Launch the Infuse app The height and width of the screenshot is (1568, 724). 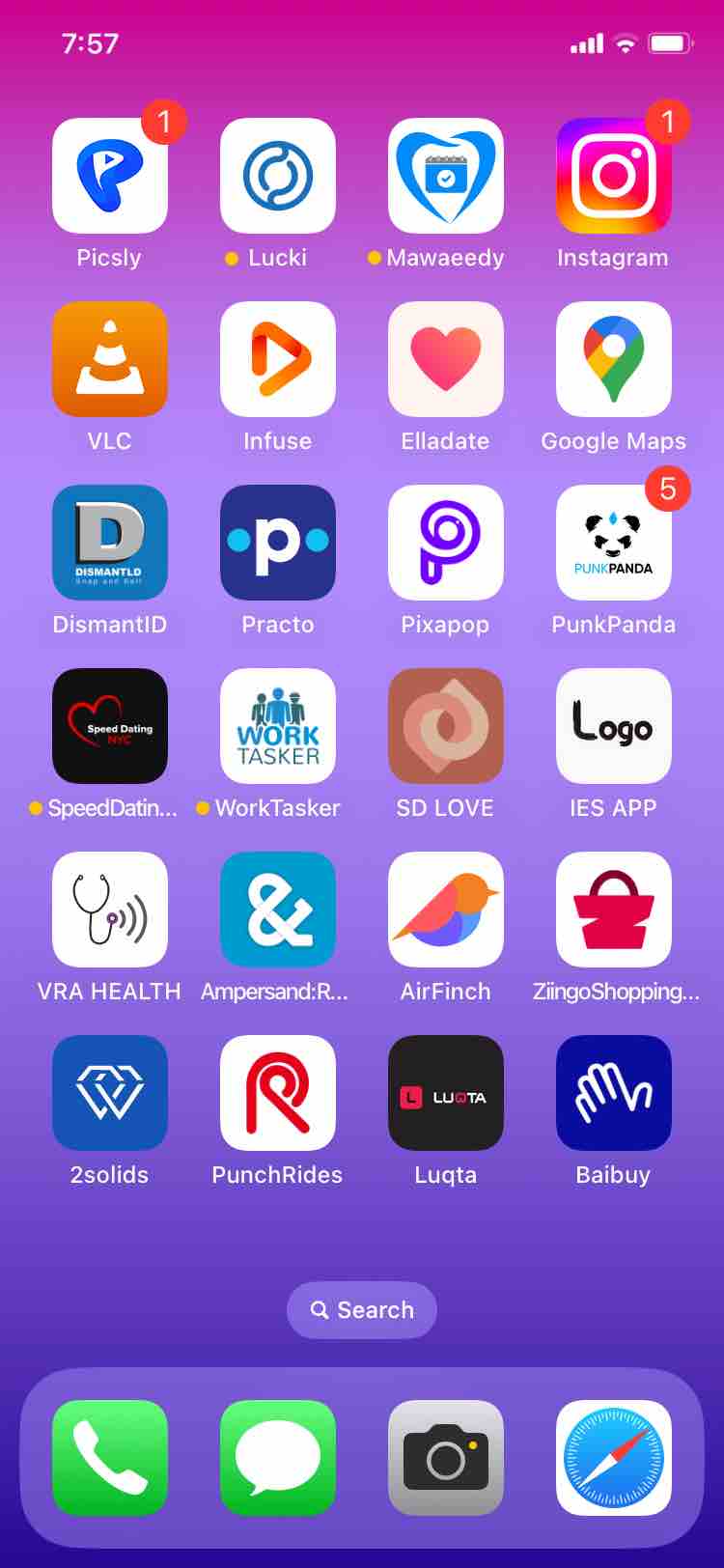pyautogui.click(x=278, y=359)
